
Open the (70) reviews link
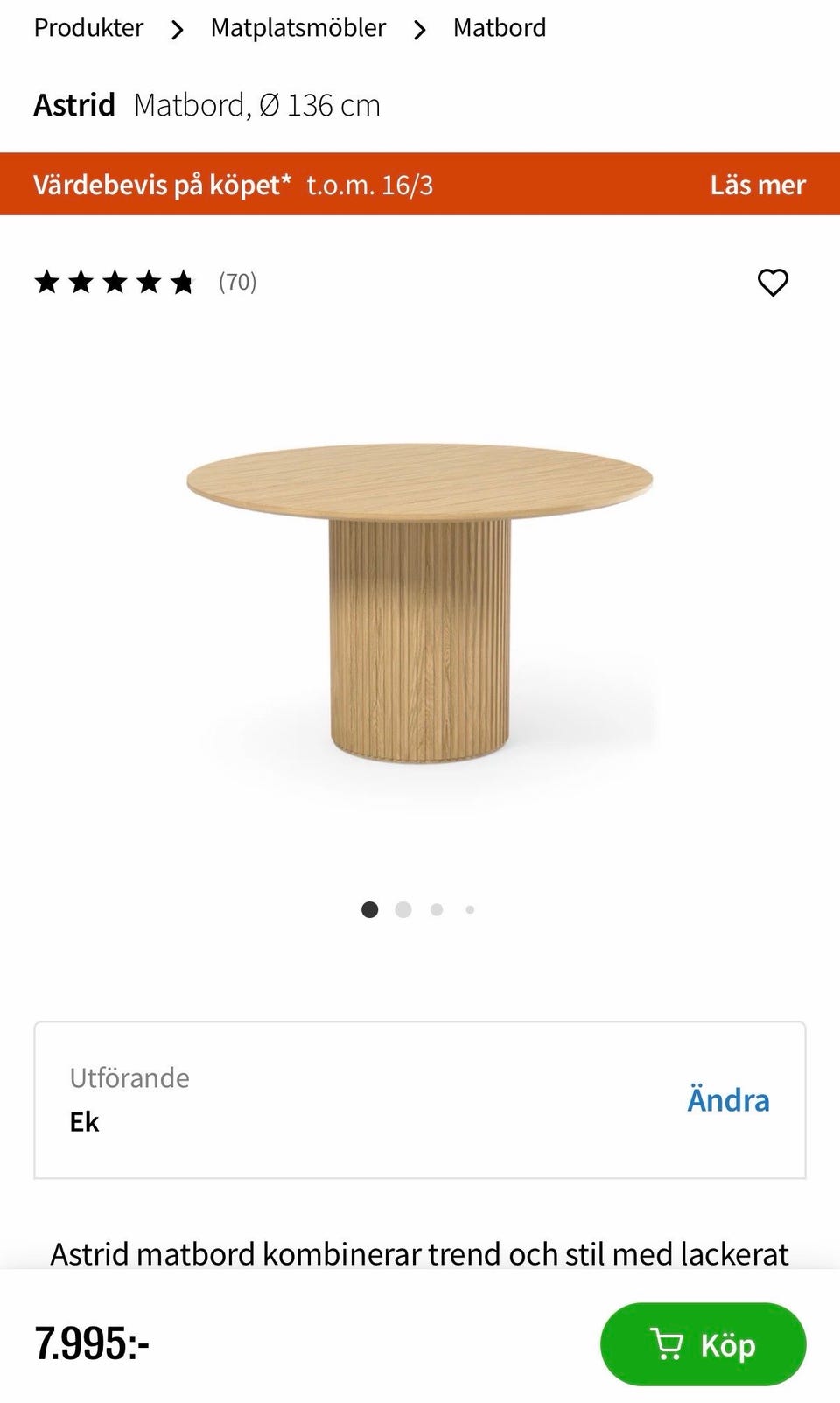236,282
